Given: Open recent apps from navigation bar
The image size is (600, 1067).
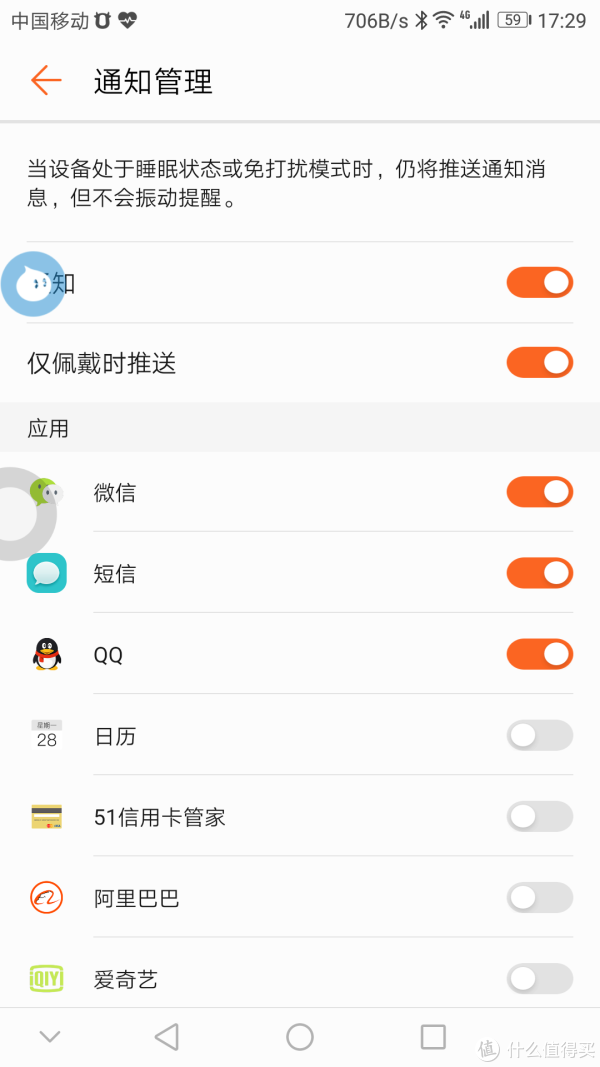Looking at the screenshot, I should [433, 1037].
